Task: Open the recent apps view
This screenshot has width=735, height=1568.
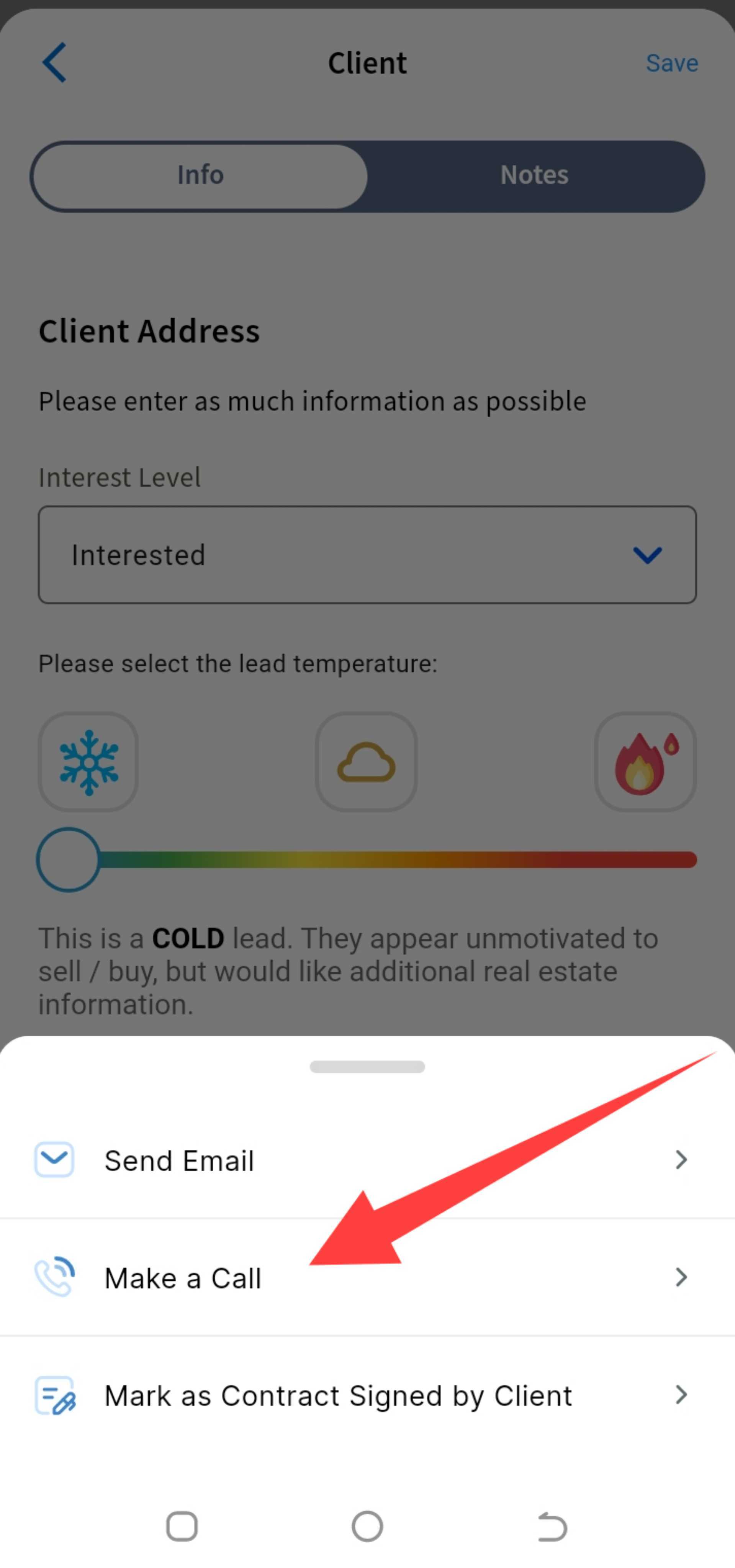Action: point(182,1526)
